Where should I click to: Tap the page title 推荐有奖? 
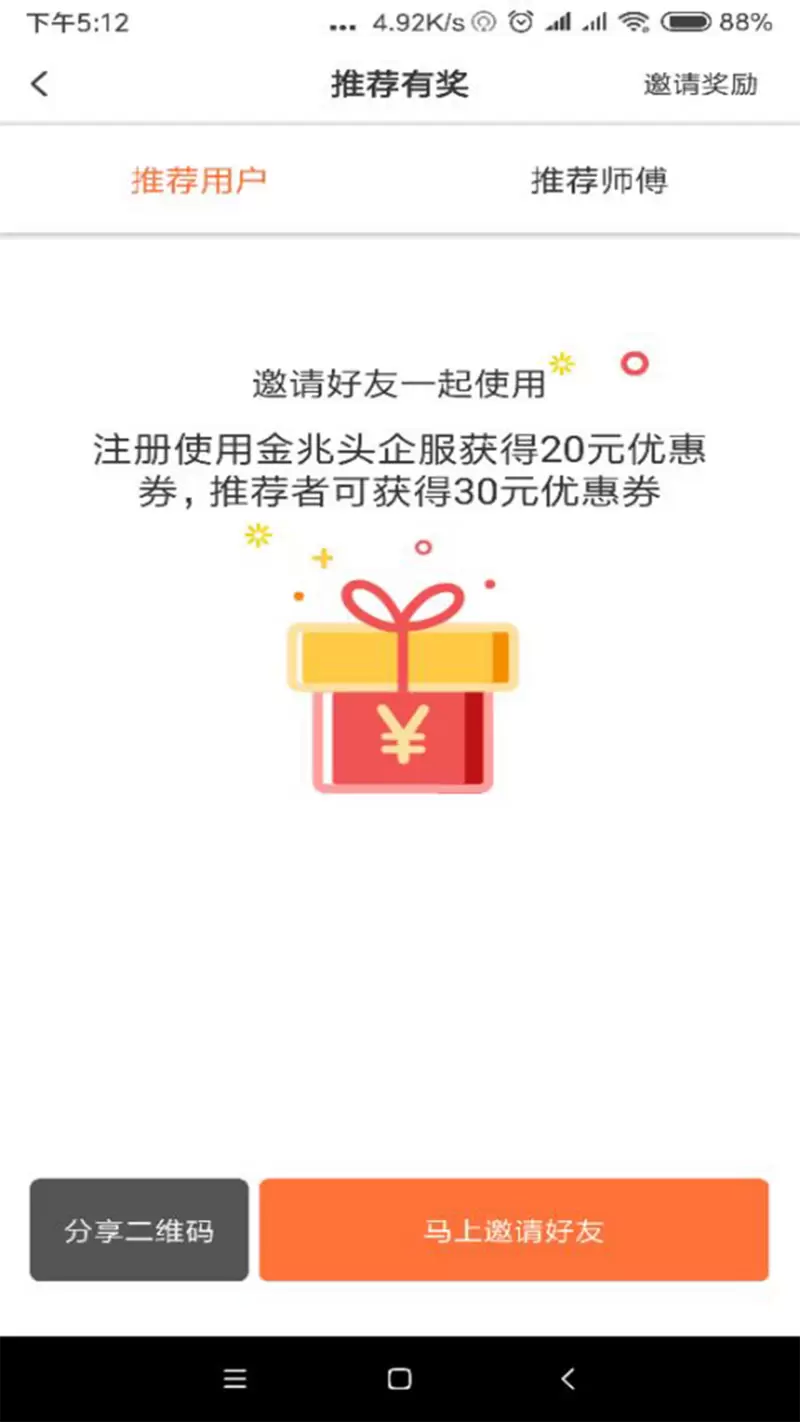(400, 84)
